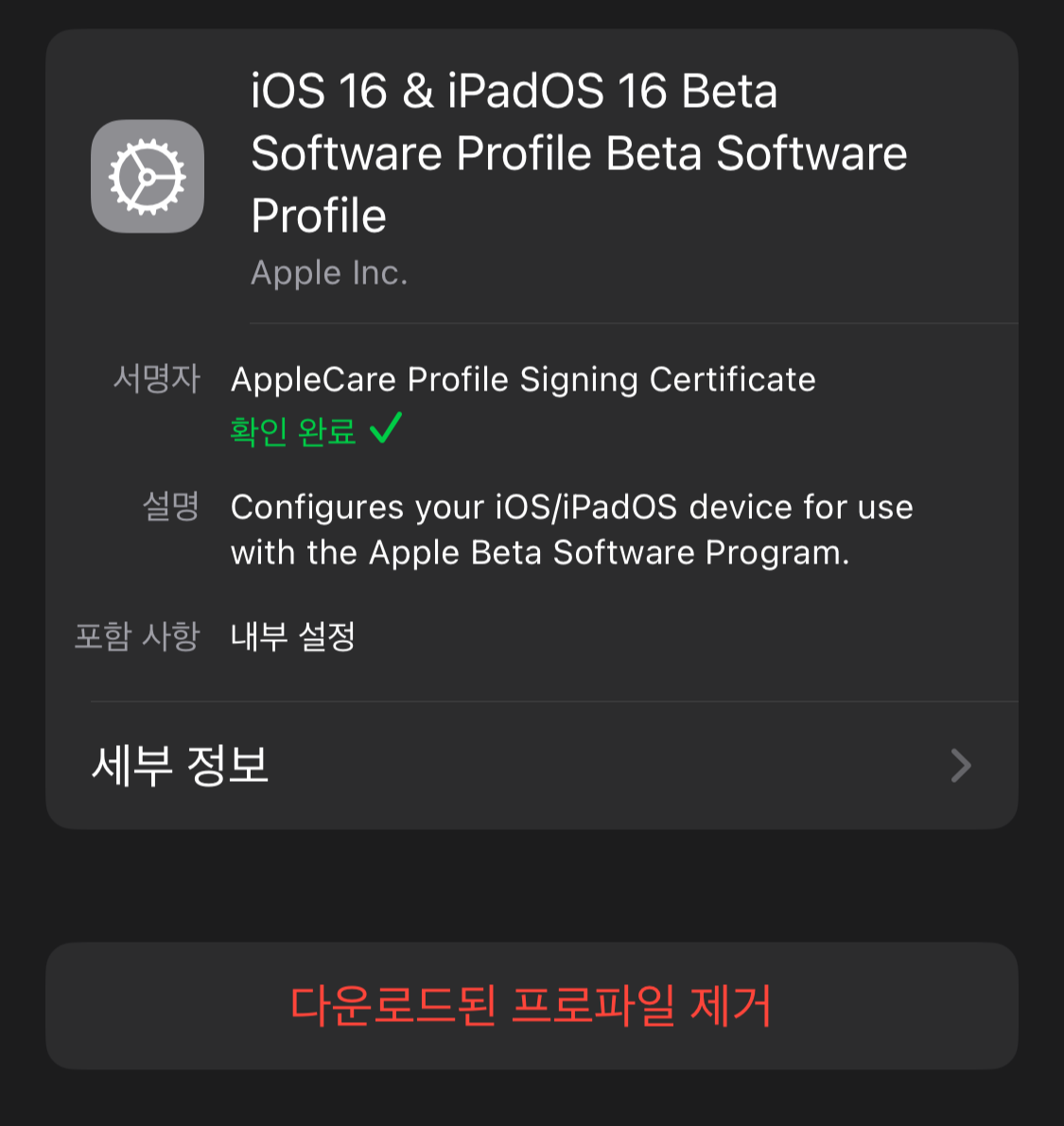Image resolution: width=1064 pixels, height=1126 pixels.
Task: Click the Apple Inc. publisher link
Action: click(x=328, y=272)
